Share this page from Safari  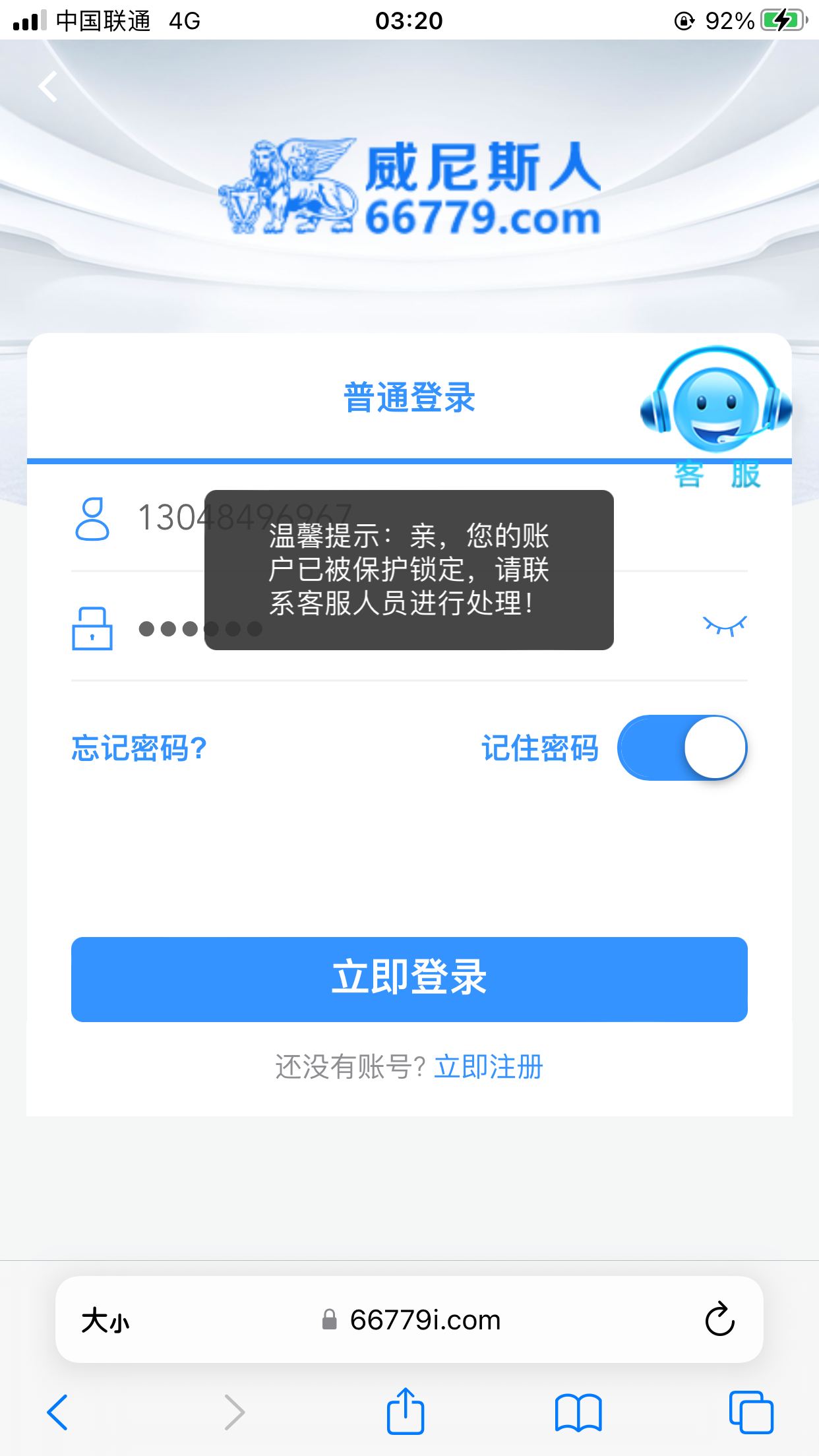pos(405,1411)
